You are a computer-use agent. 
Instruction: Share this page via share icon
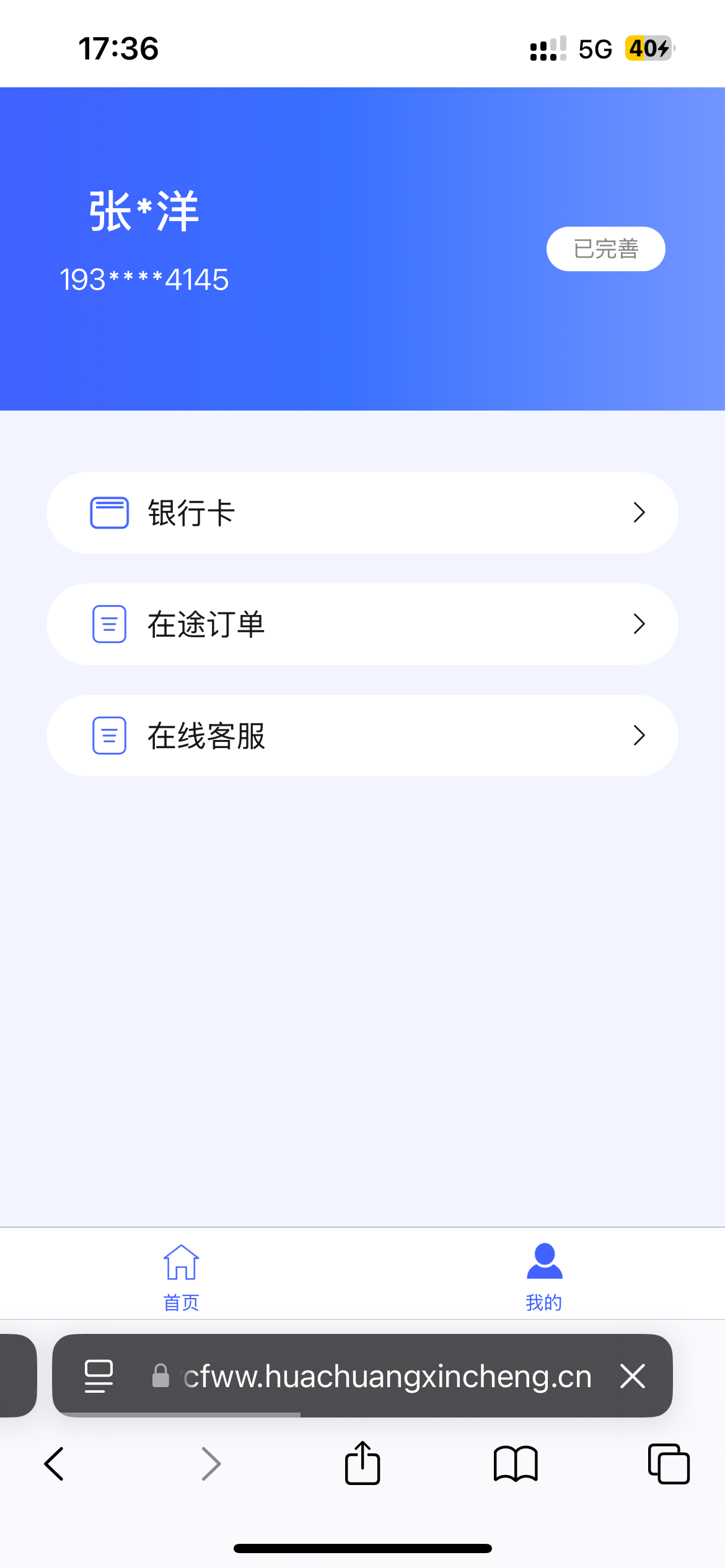point(362,1463)
